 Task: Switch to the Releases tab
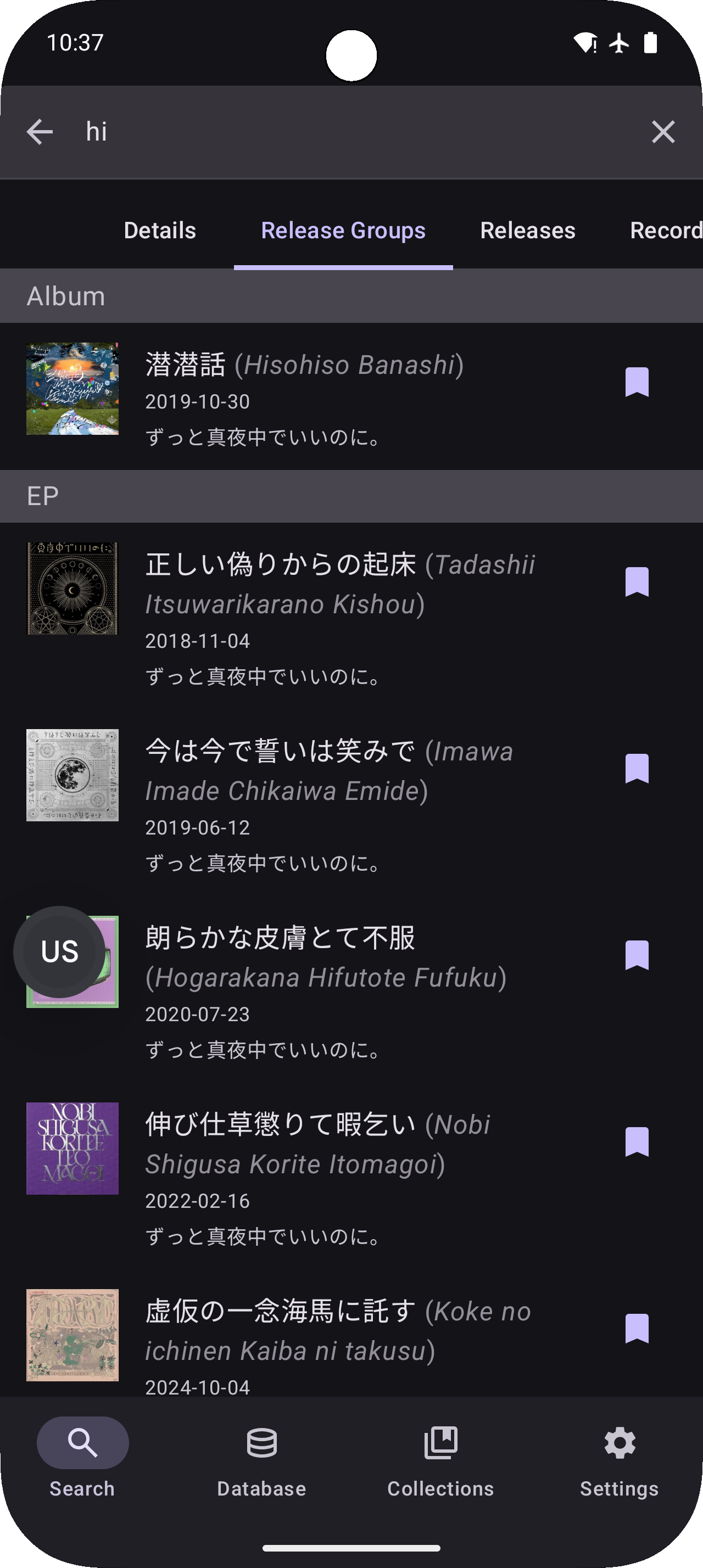coord(527,230)
